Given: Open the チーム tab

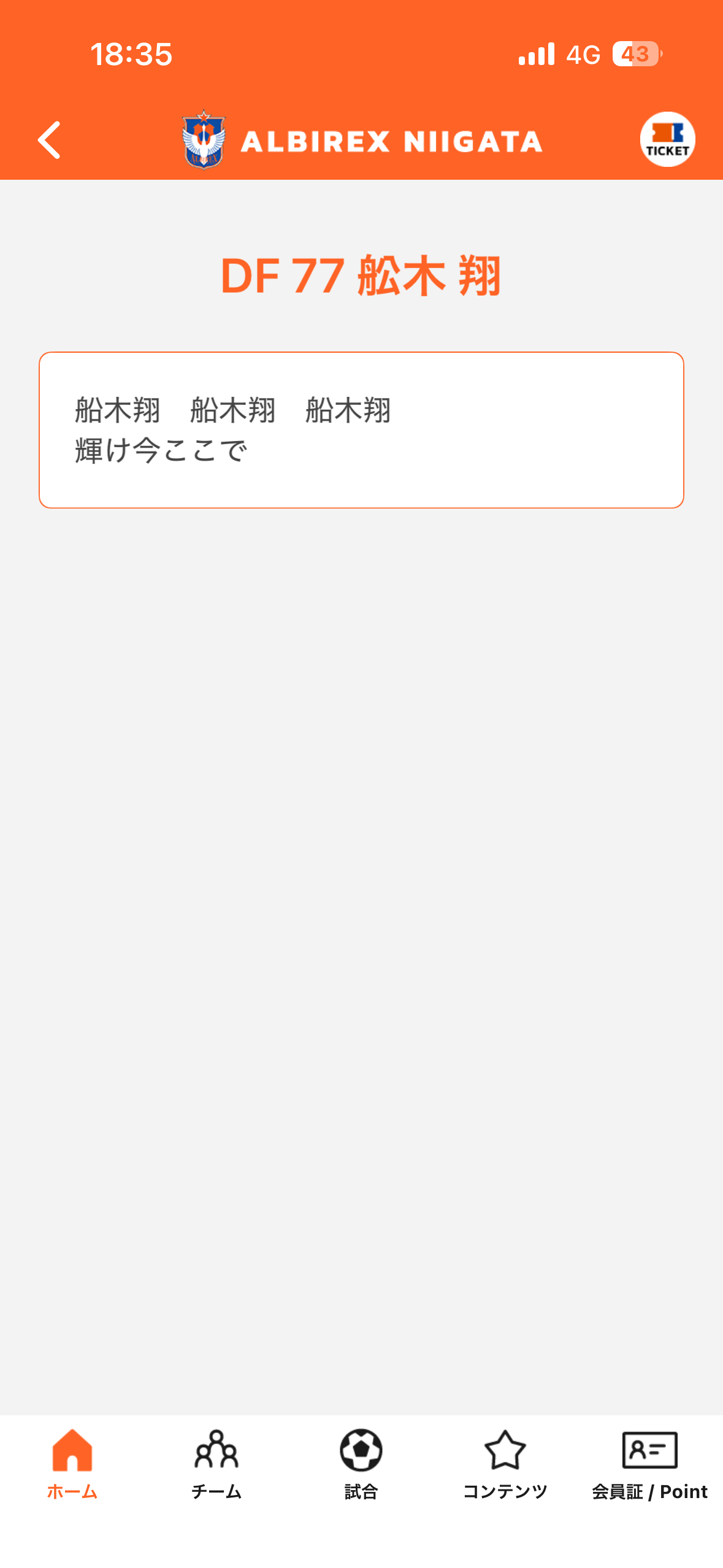Looking at the screenshot, I should tap(216, 1463).
